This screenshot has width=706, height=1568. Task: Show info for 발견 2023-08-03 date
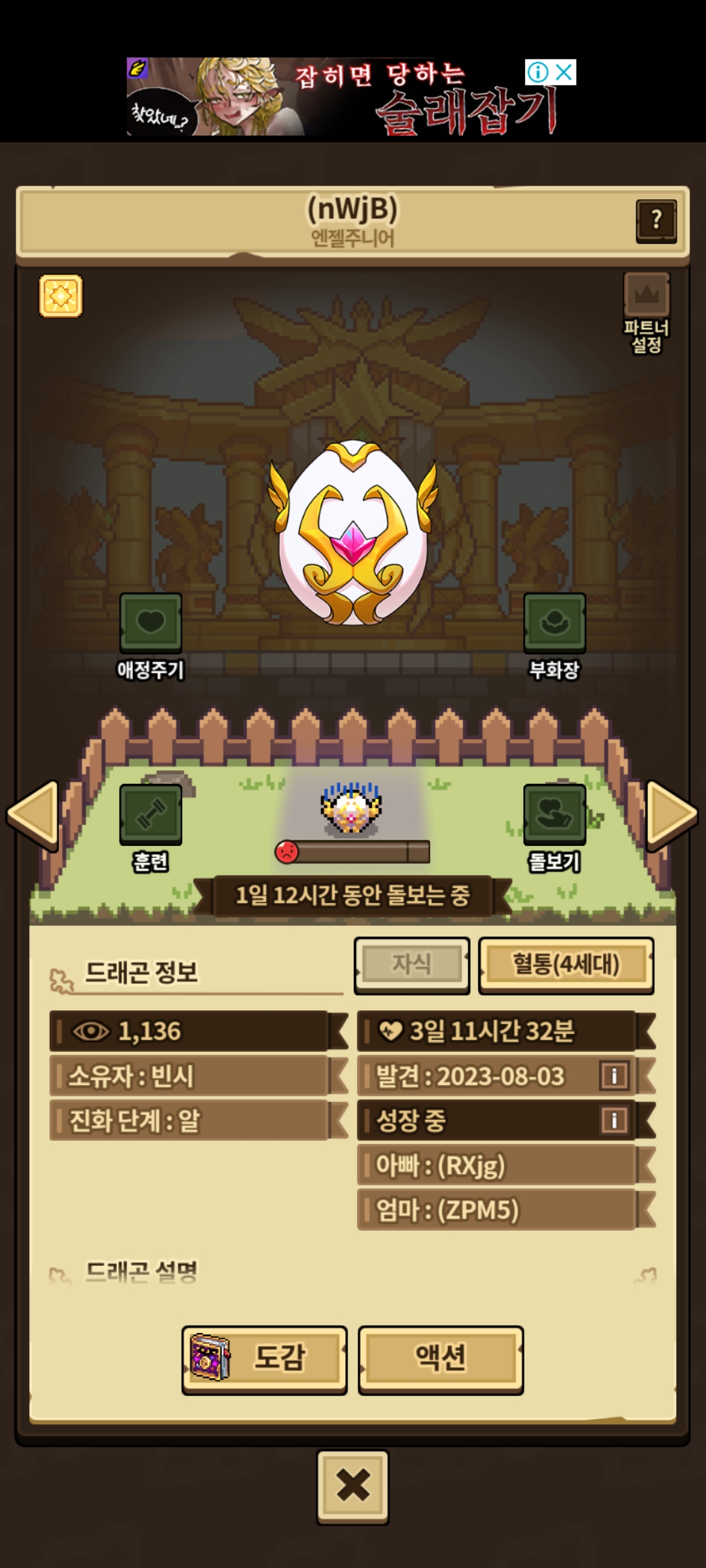614,1075
